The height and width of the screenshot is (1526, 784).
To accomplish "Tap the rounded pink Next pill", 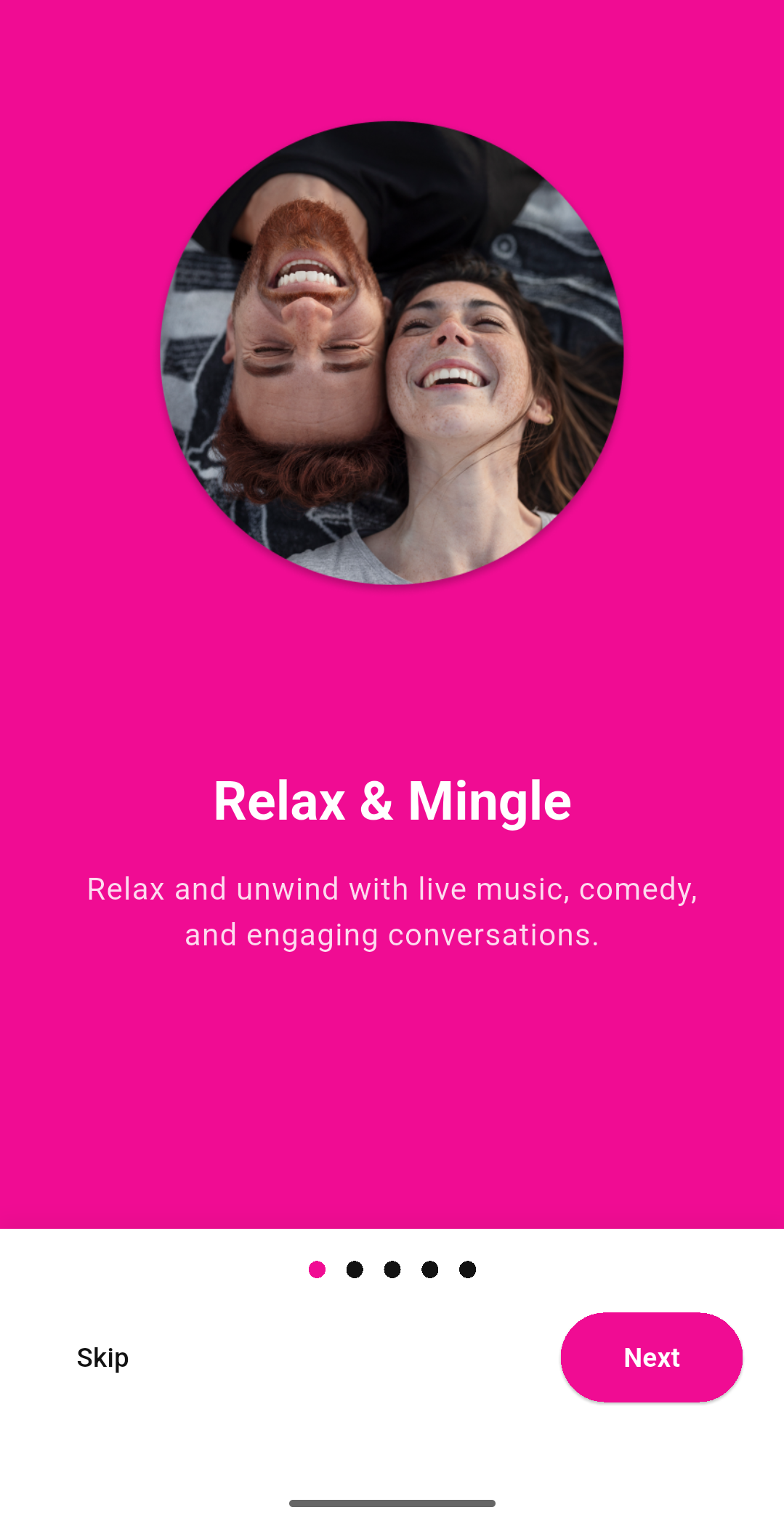I will pos(650,1356).
